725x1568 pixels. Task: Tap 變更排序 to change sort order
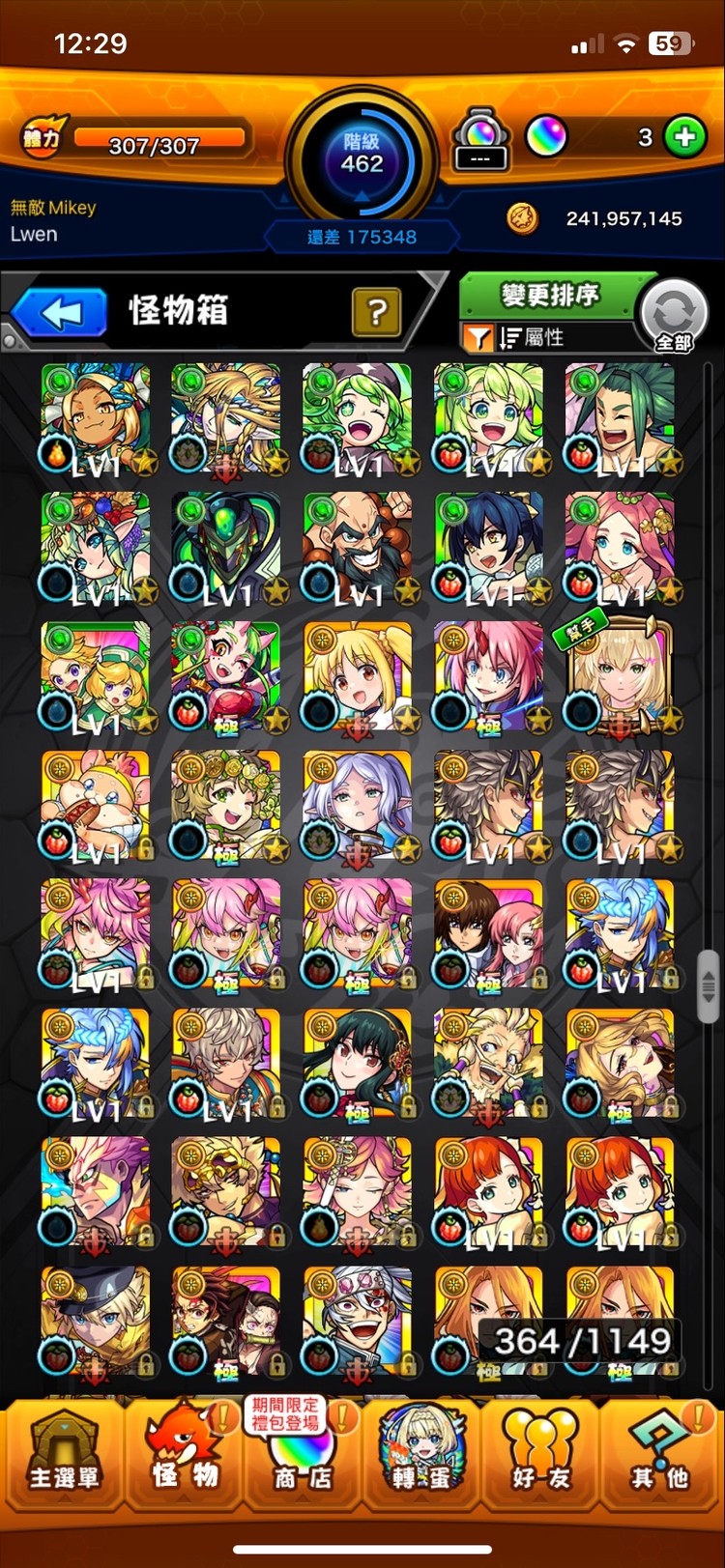[x=549, y=295]
